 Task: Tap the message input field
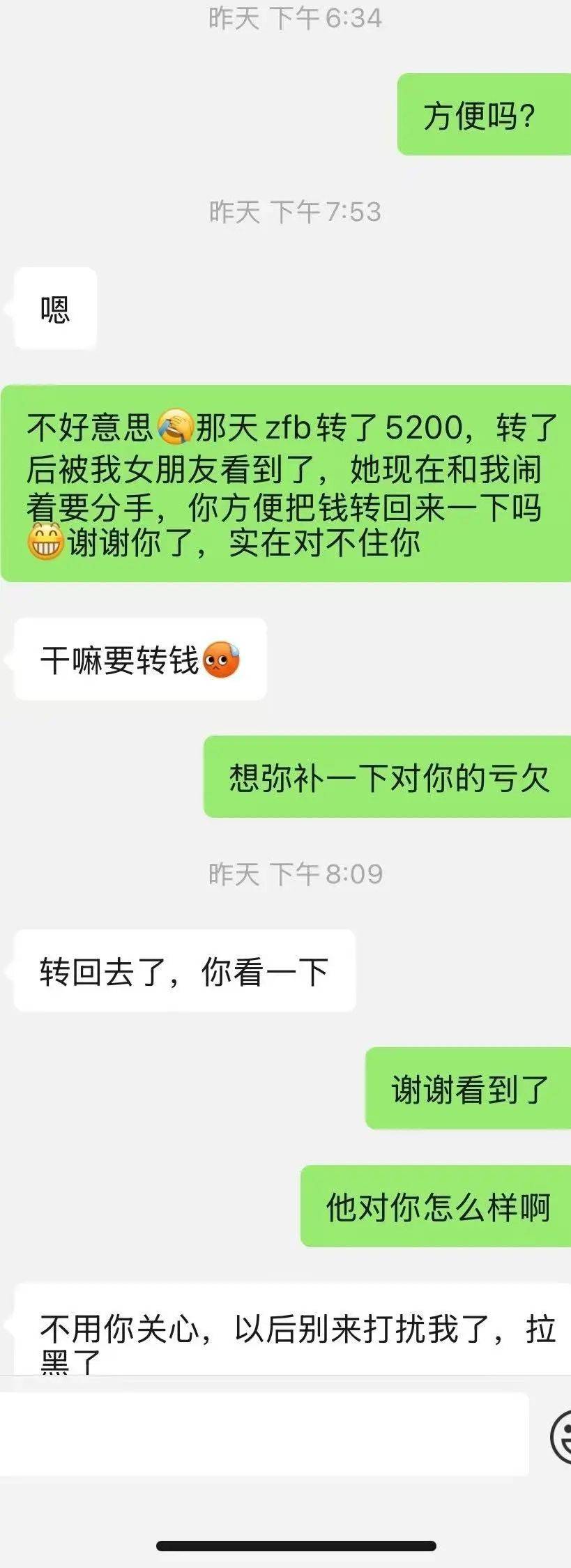point(264,1434)
